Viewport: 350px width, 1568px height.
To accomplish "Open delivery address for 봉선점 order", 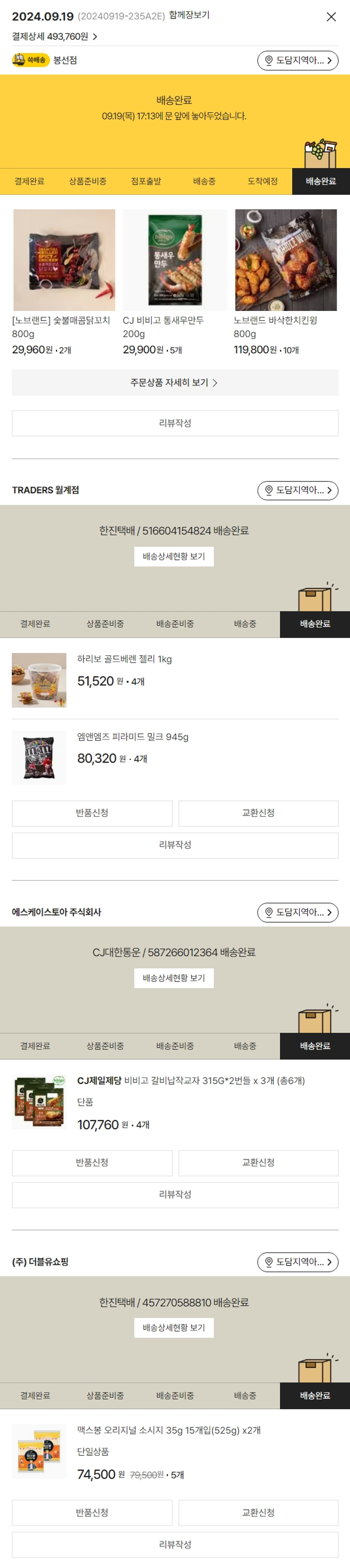I will pyautogui.click(x=298, y=60).
